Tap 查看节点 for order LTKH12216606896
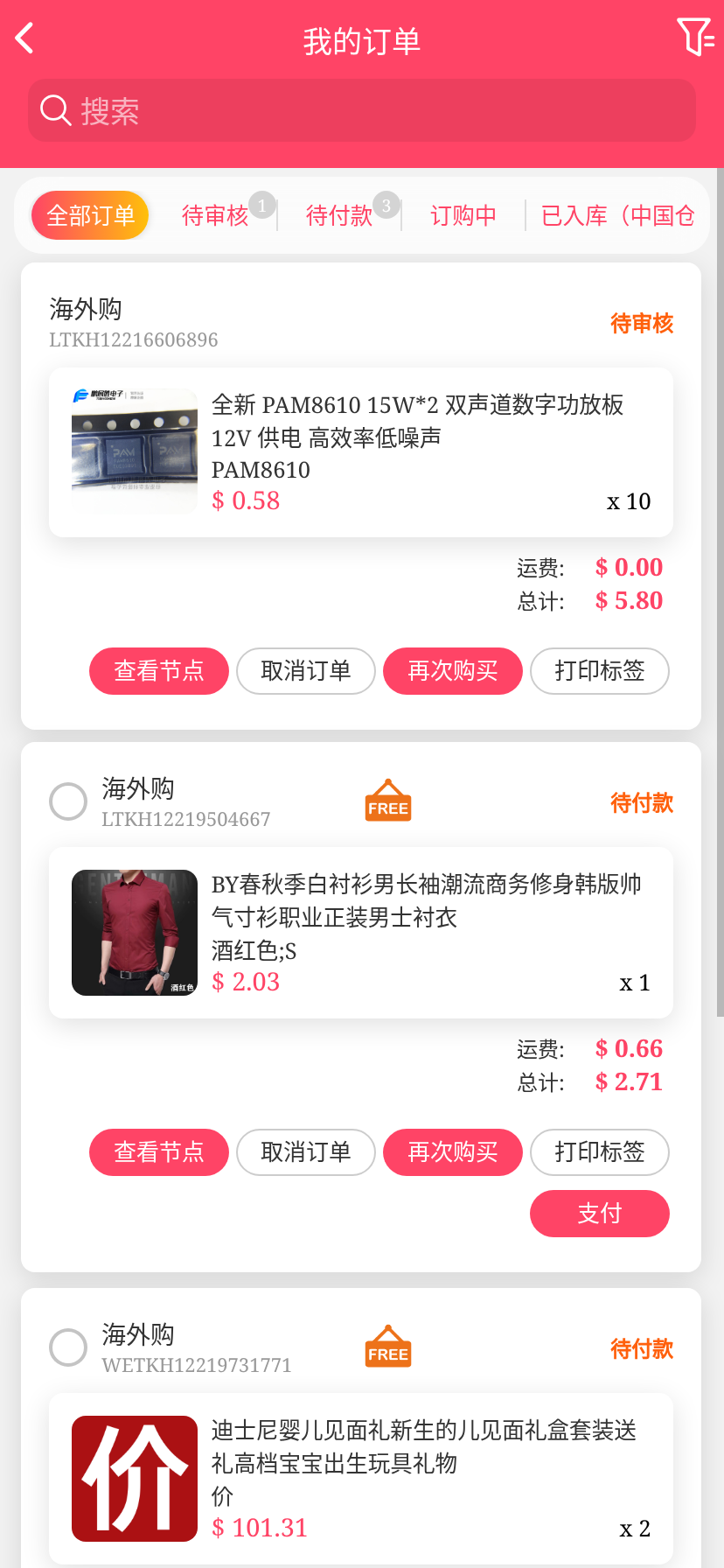 coord(159,671)
